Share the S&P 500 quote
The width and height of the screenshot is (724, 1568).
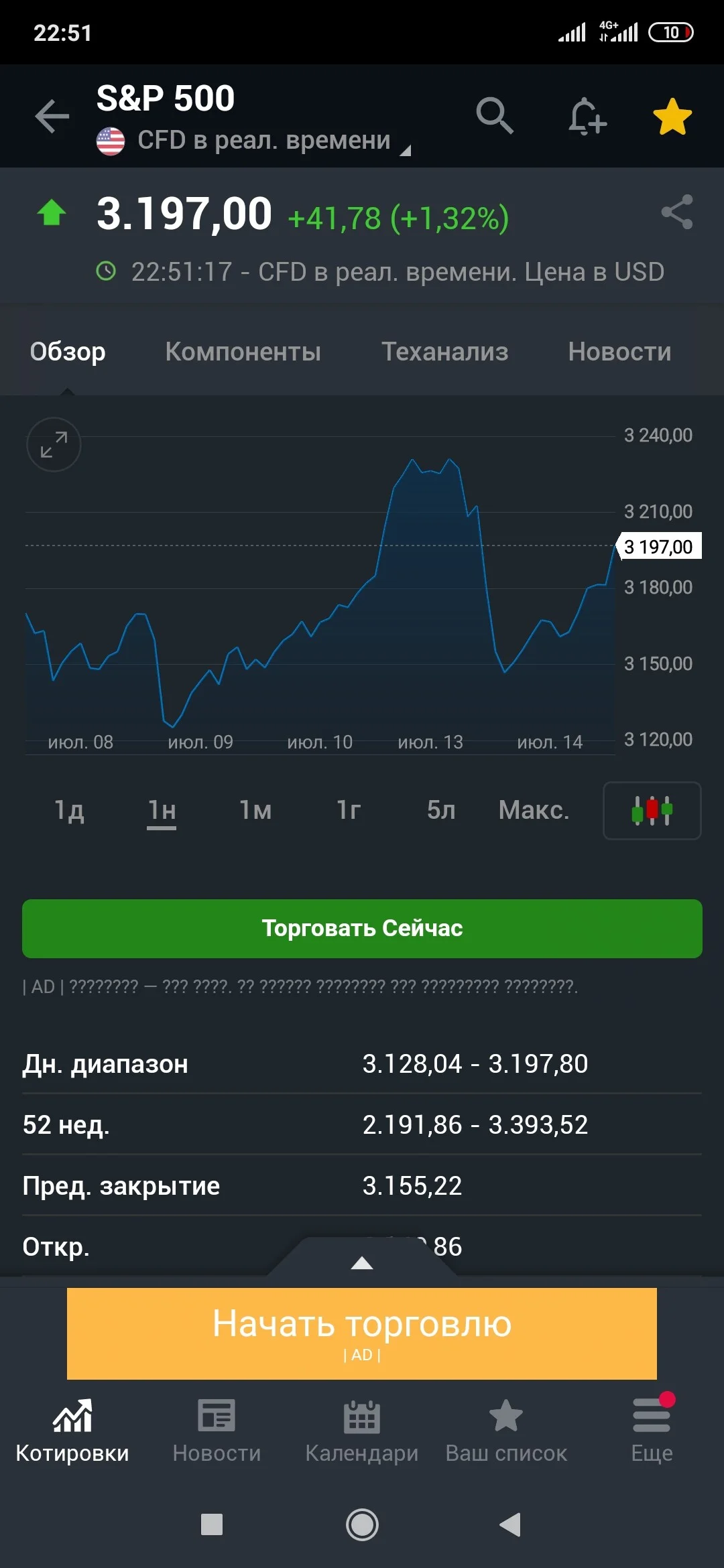coord(677,212)
